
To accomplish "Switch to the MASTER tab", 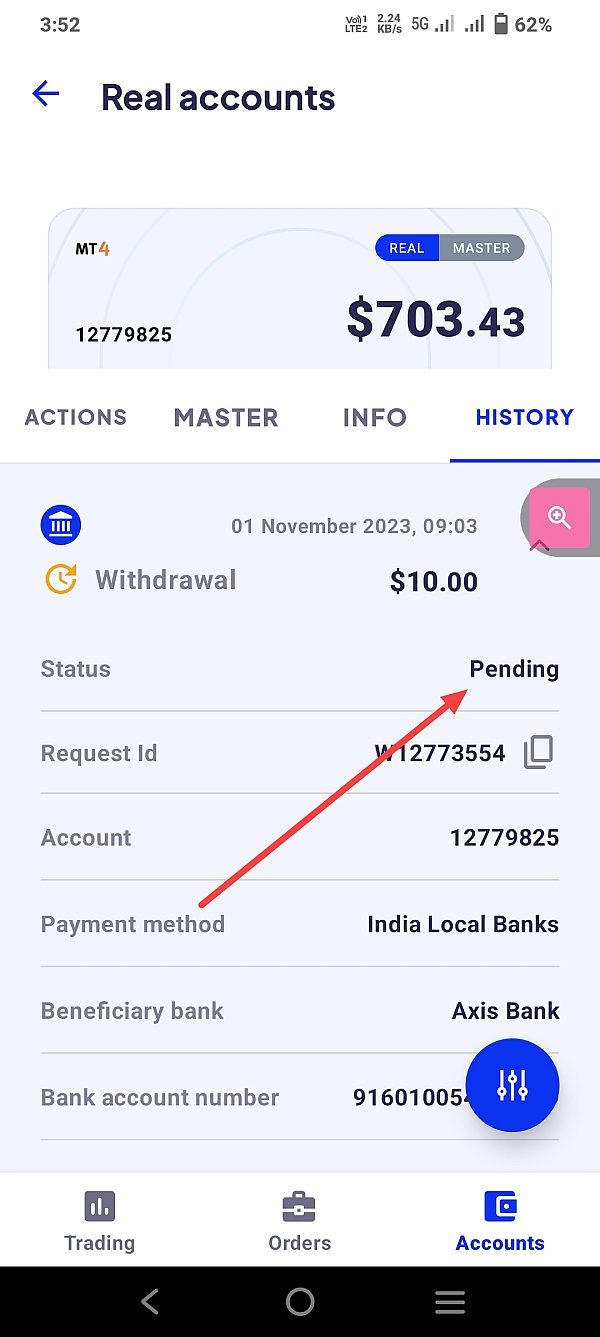I will tap(226, 417).
